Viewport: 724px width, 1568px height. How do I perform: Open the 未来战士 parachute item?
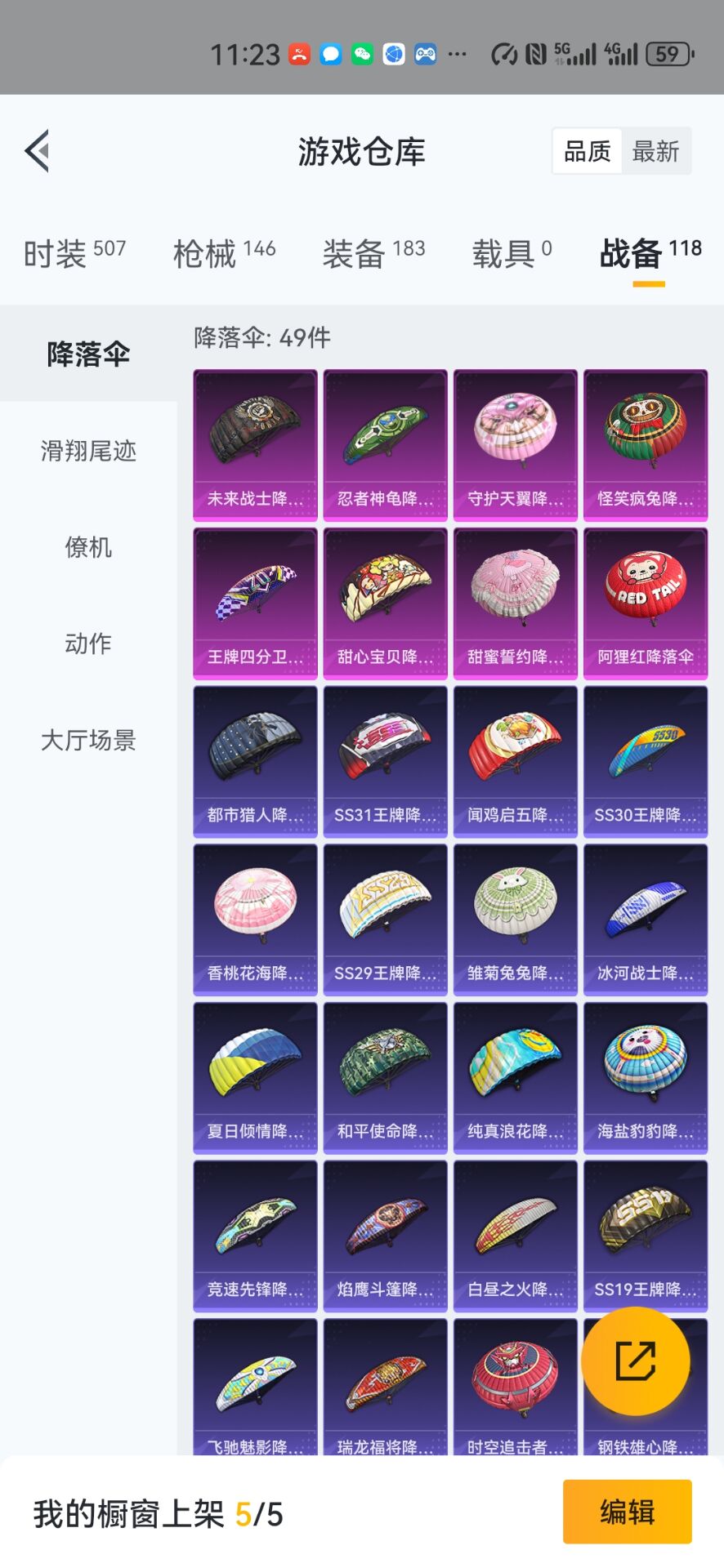tap(255, 444)
